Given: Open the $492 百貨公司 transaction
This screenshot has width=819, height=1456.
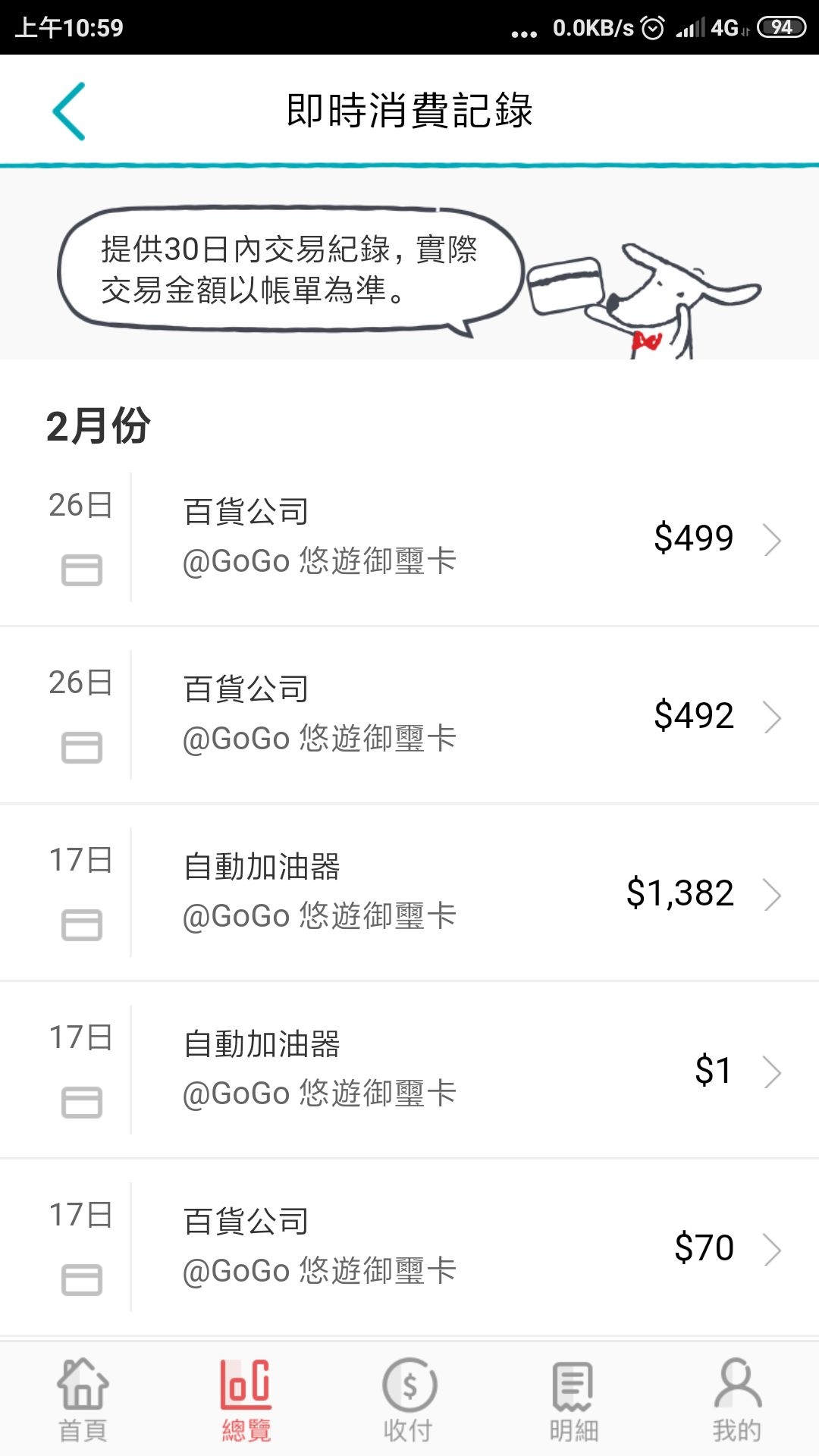Looking at the screenshot, I should click(x=409, y=715).
